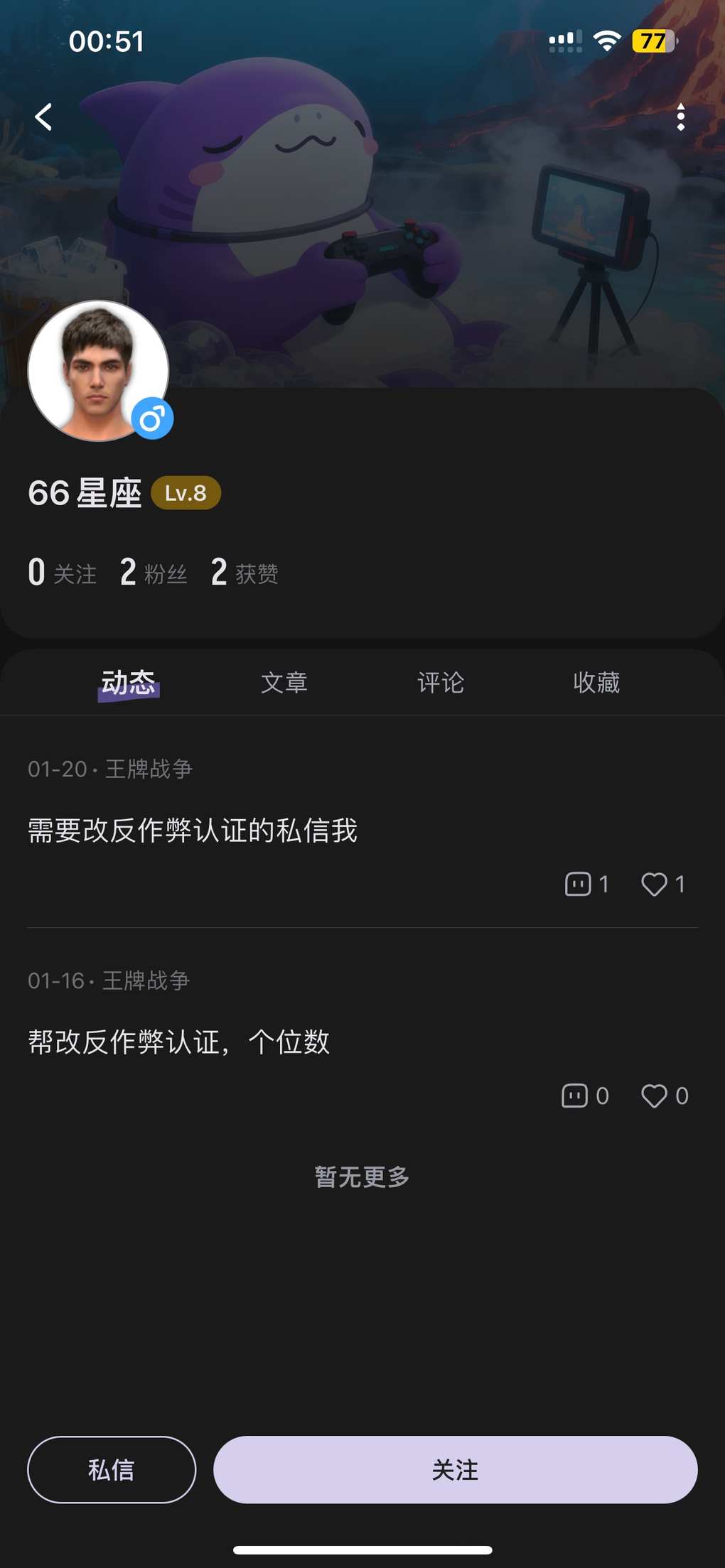This screenshot has height=1568, width=725.
Task: Switch to the 评论 tab
Action: (x=440, y=683)
